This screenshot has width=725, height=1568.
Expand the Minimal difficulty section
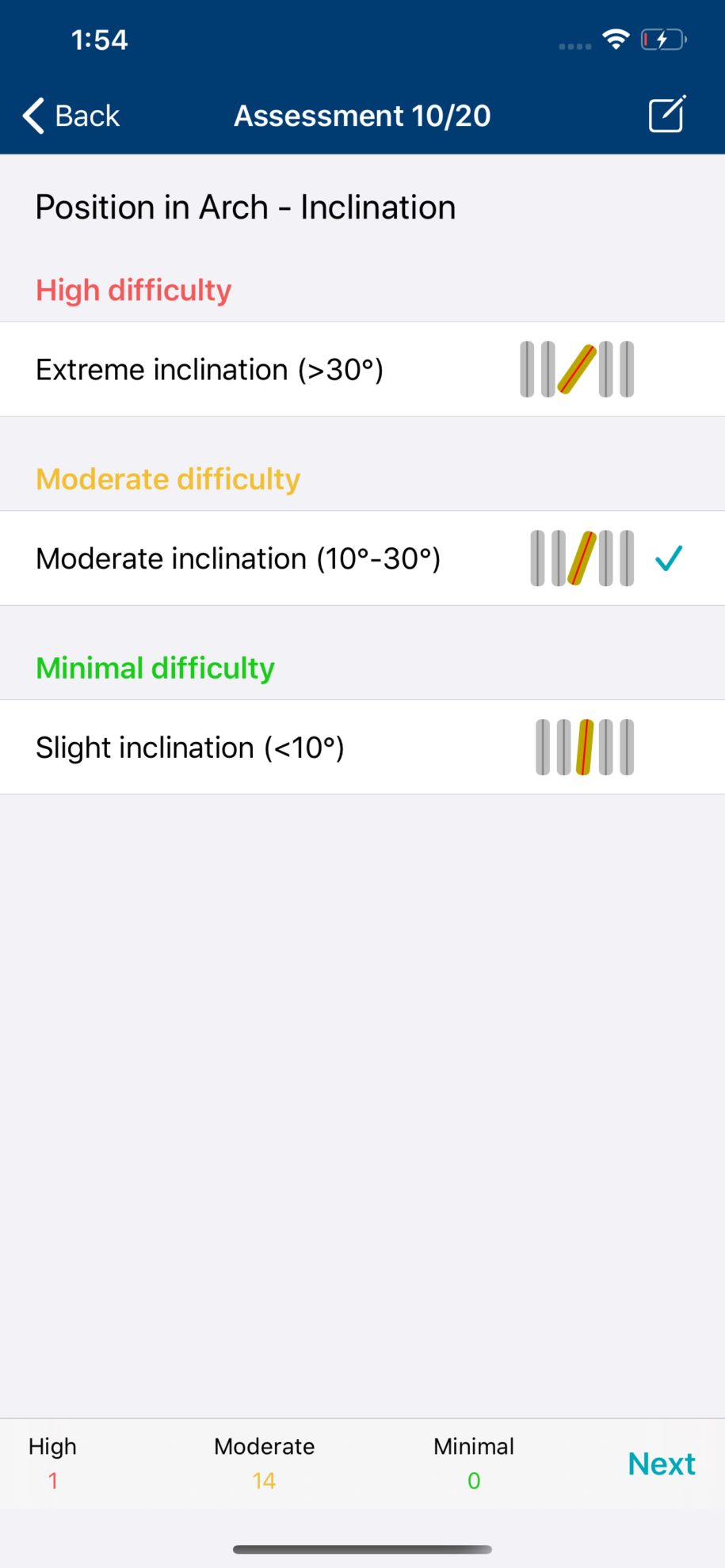(x=155, y=668)
